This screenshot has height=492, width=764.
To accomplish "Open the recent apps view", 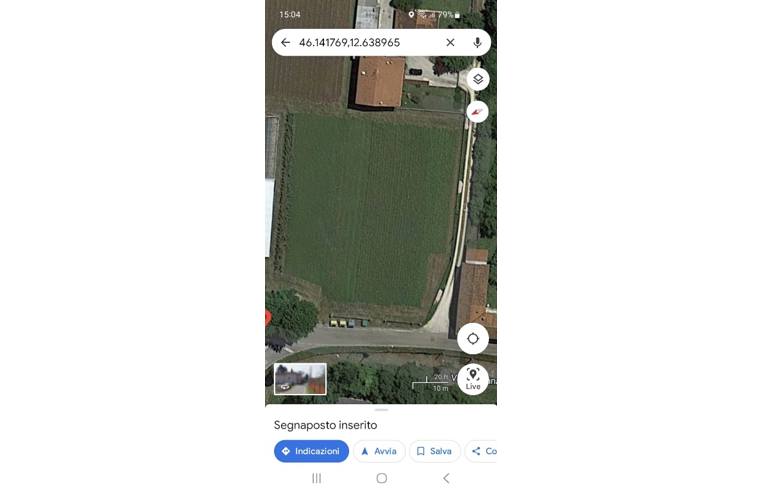I will 317,479.
